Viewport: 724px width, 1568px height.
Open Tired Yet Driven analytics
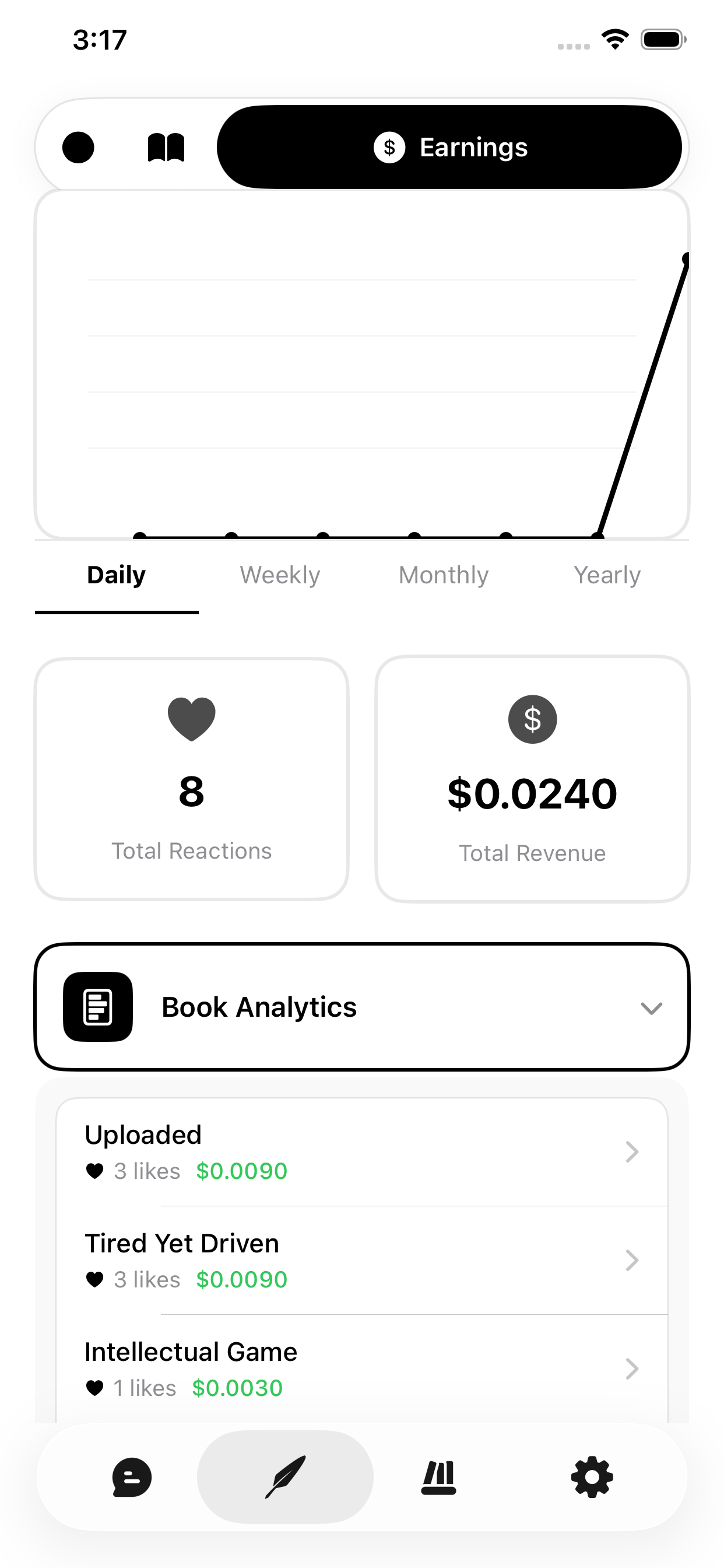361,1260
